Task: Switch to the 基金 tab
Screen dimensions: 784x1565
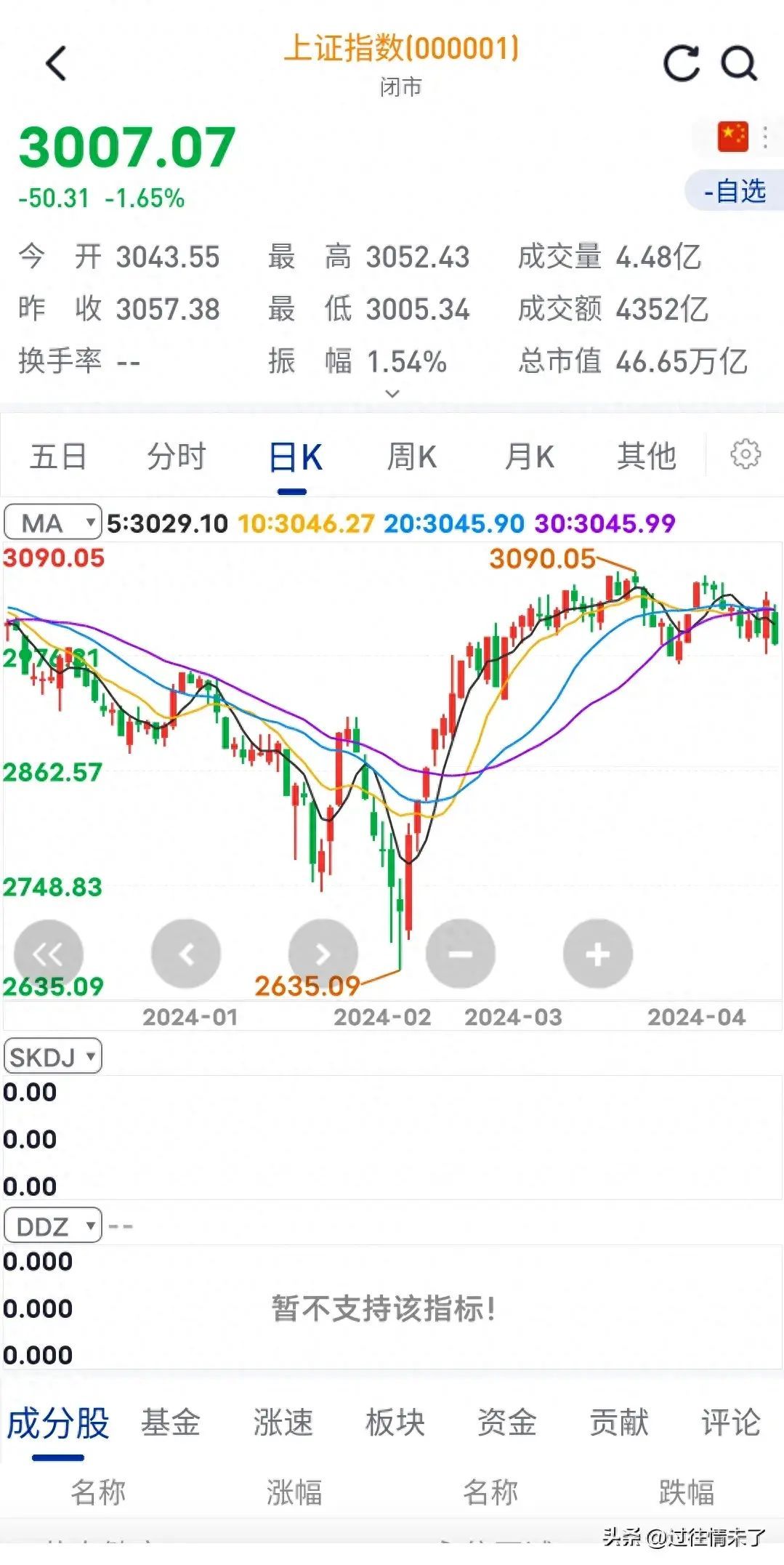Action: (x=171, y=1423)
